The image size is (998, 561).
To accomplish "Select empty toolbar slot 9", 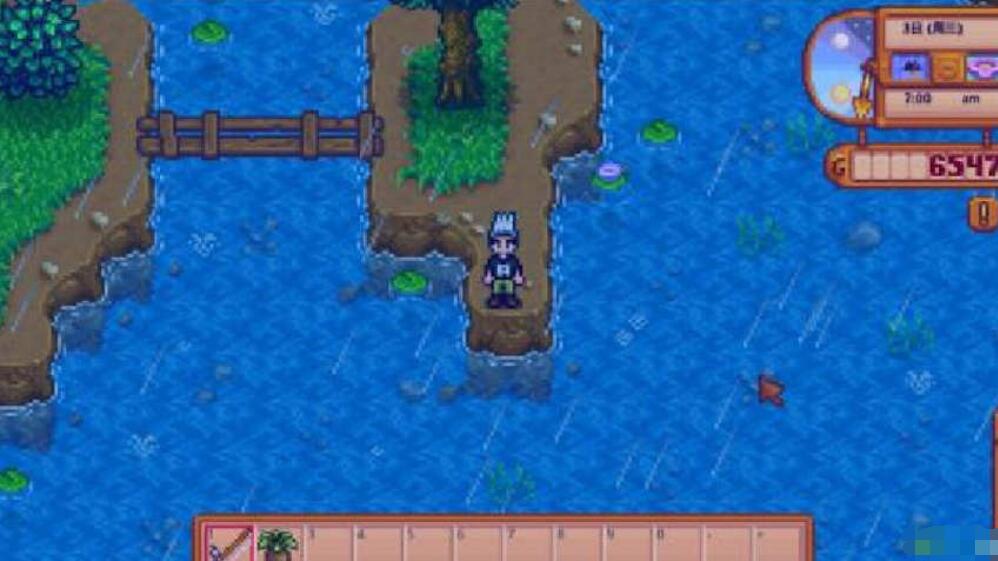I will 628,545.
